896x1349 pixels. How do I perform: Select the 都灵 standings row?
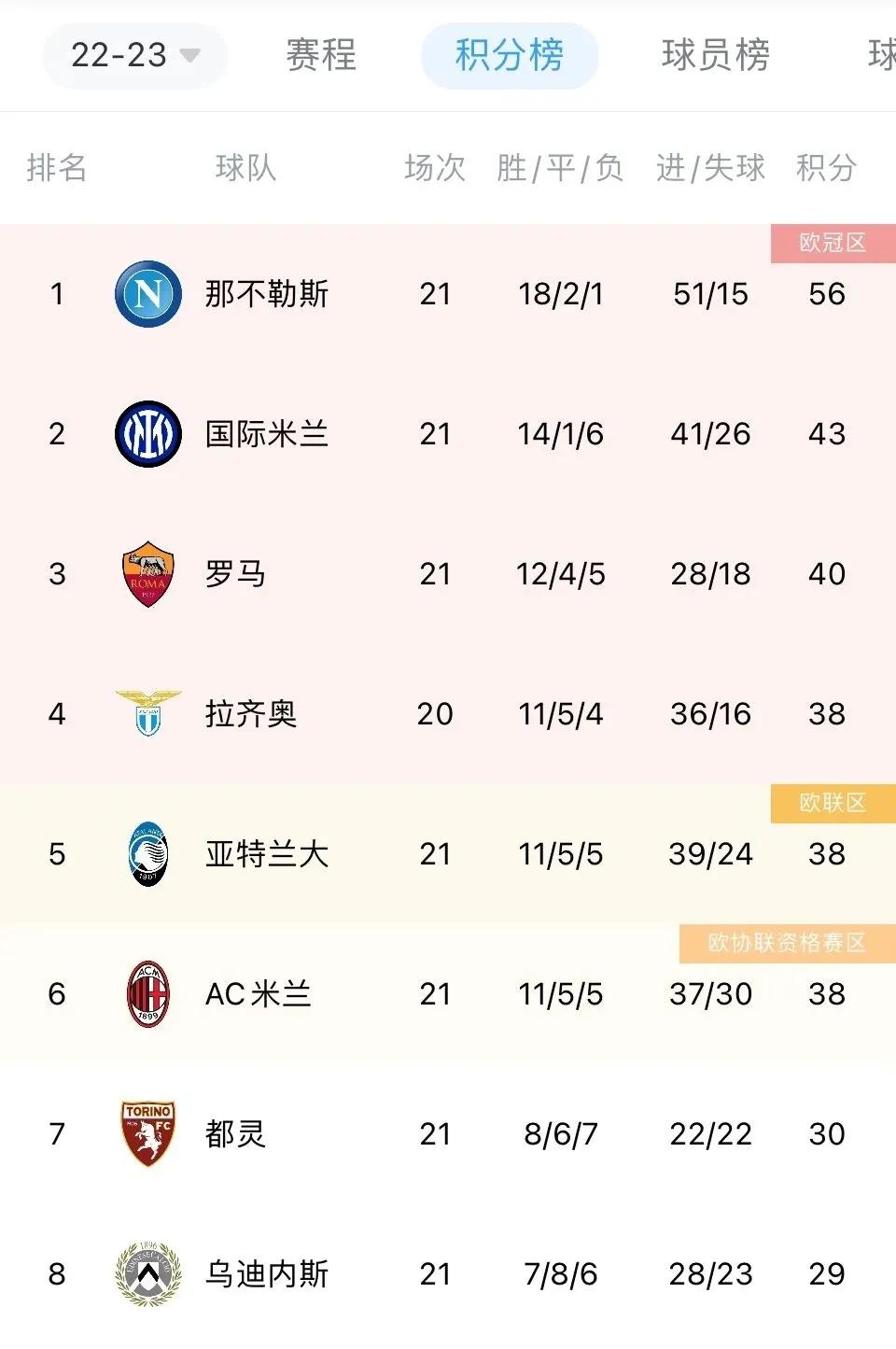448,1133
